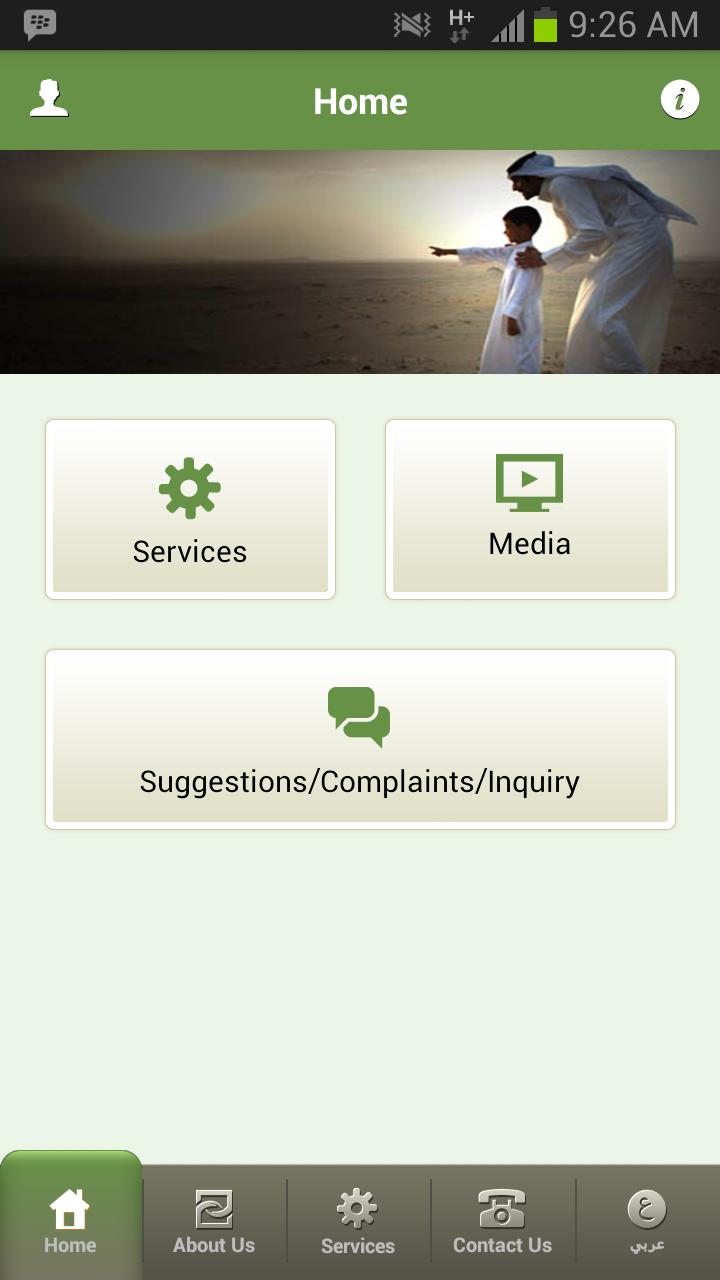Switch the app language to Arabic
The height and width of the screenshot is (1280, 720).
(647, 1222)
